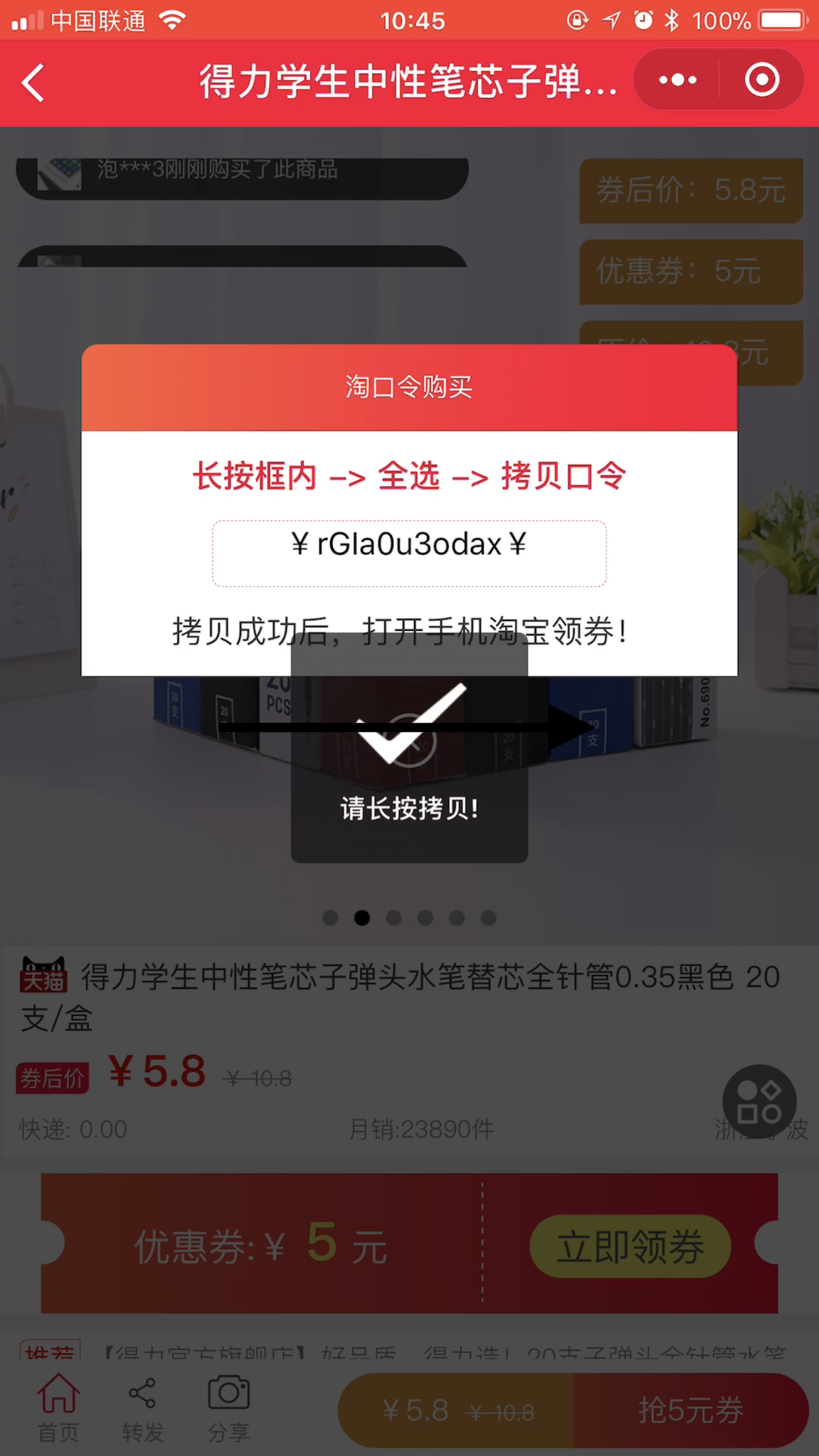Open the mini program overflow menu
This screenshot has width=819, height=1456.
[677, 80]
